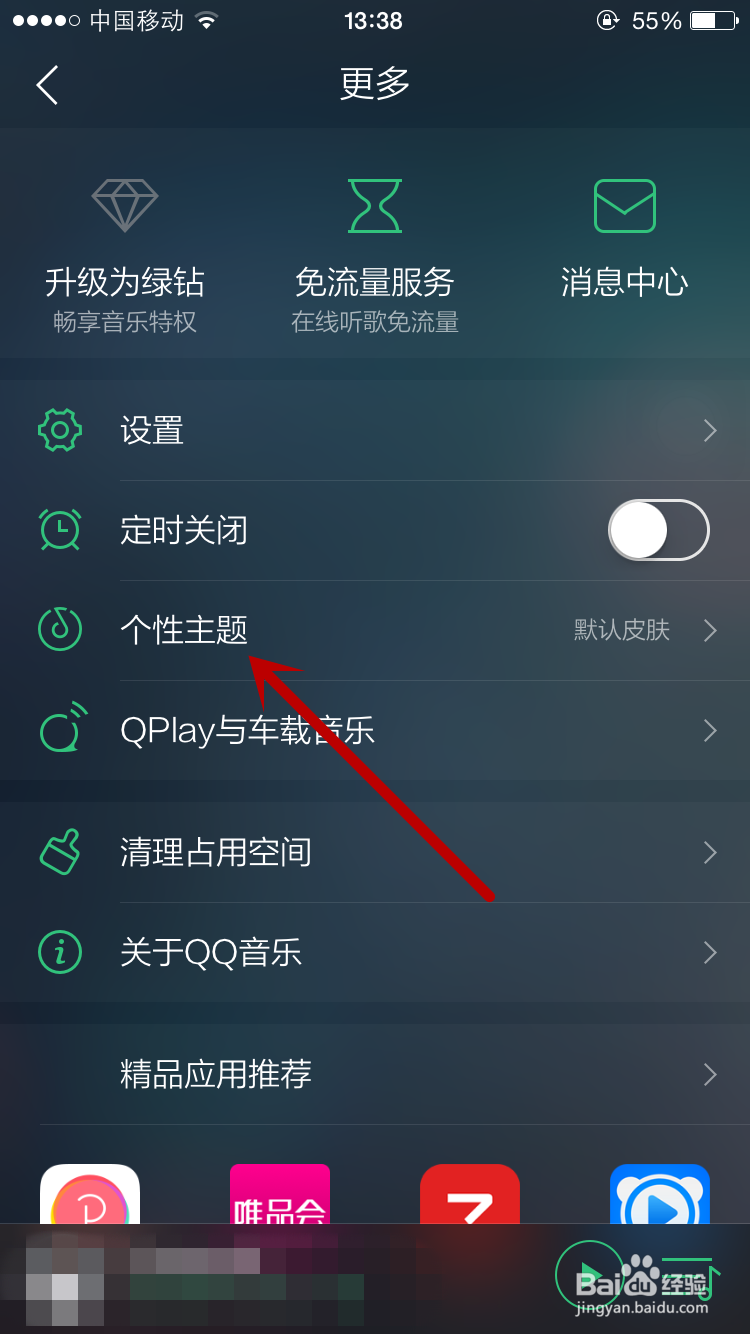Click the 清理占用空间 brush icon
750x1334 pixels.
pos(60,852)
